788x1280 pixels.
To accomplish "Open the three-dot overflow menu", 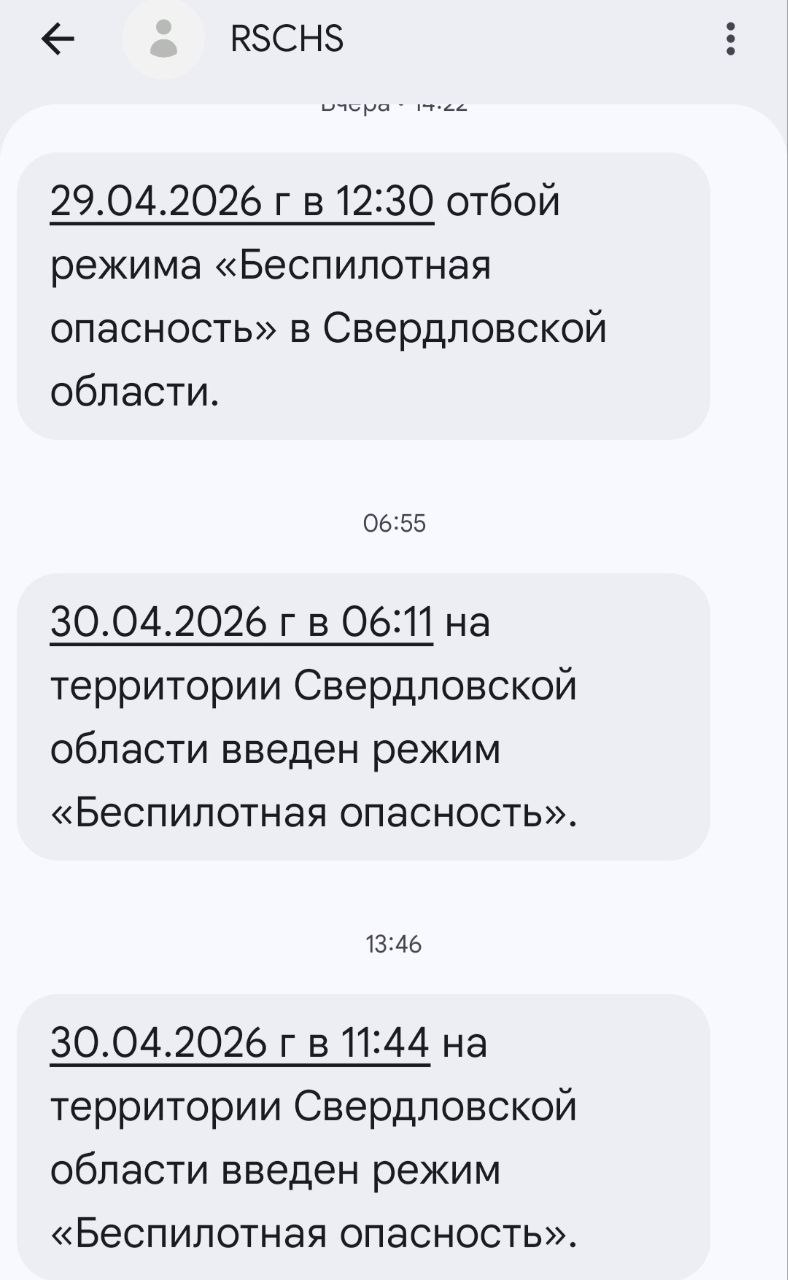I will [x=731, y=40].
